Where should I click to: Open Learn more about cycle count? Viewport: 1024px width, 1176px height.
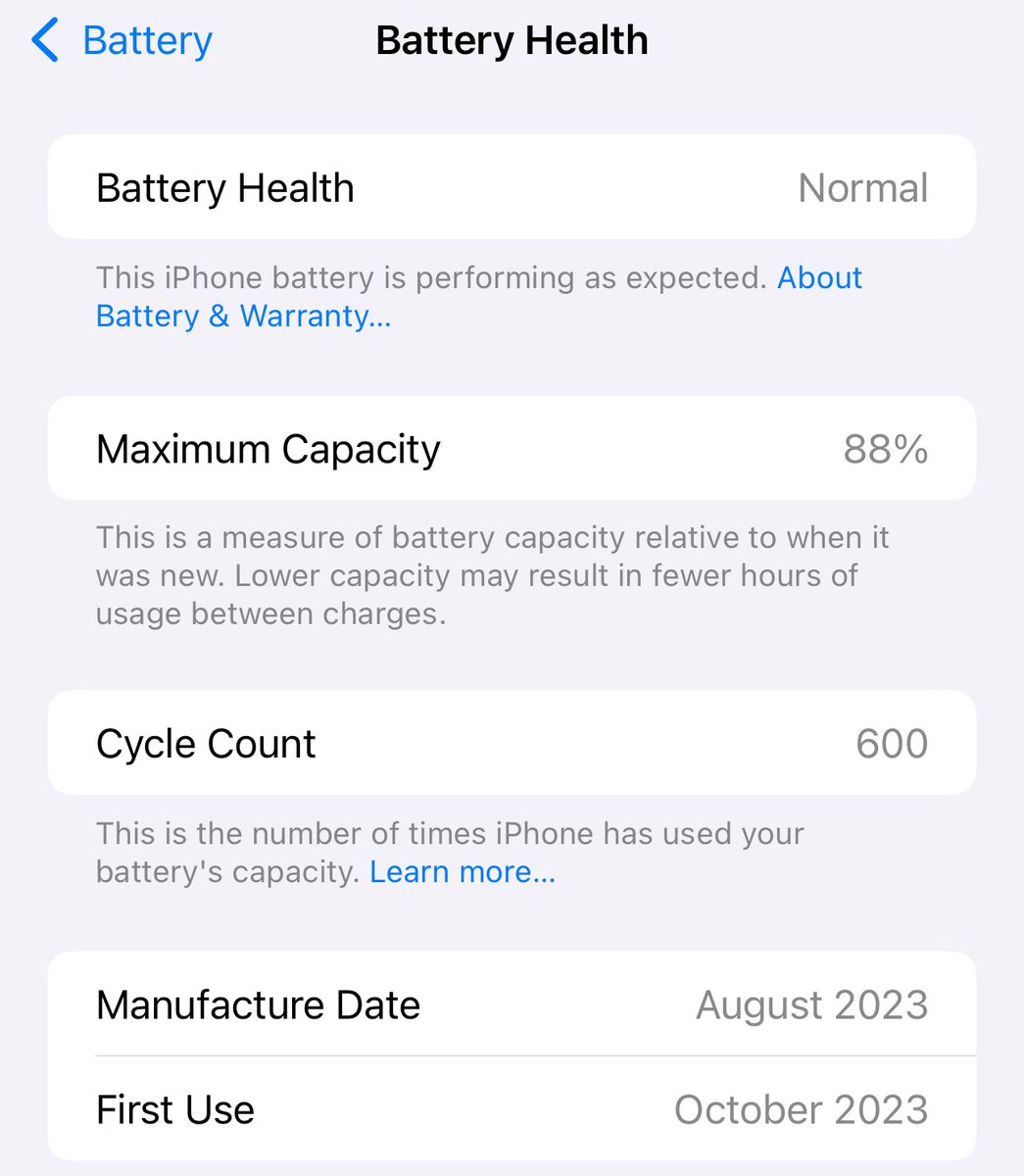point(463,871)
